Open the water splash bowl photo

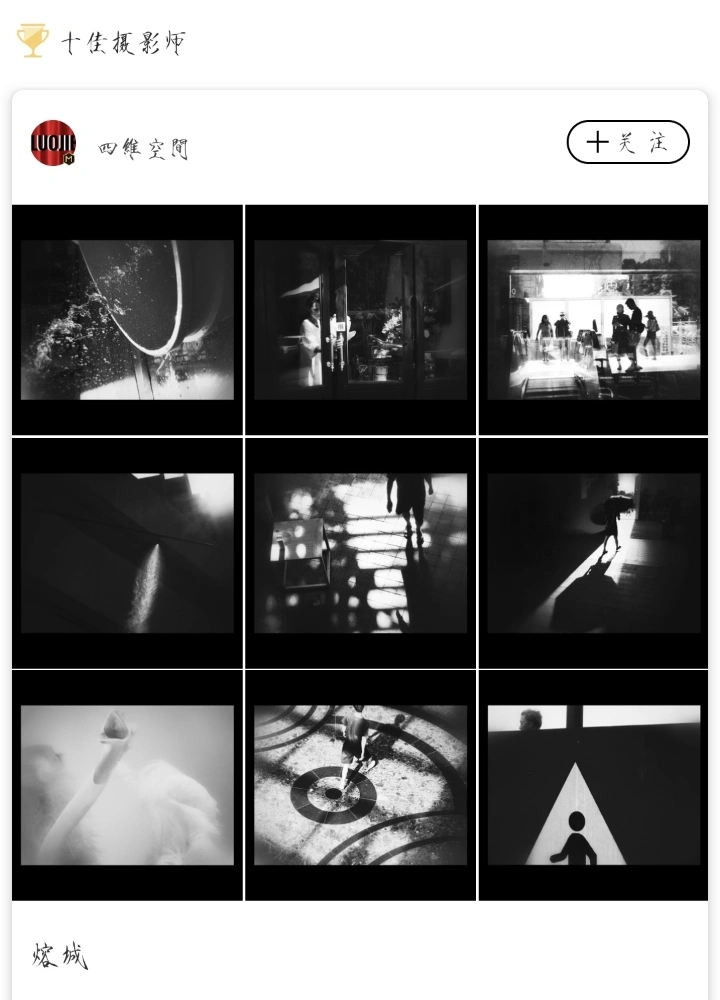[127, 320]
